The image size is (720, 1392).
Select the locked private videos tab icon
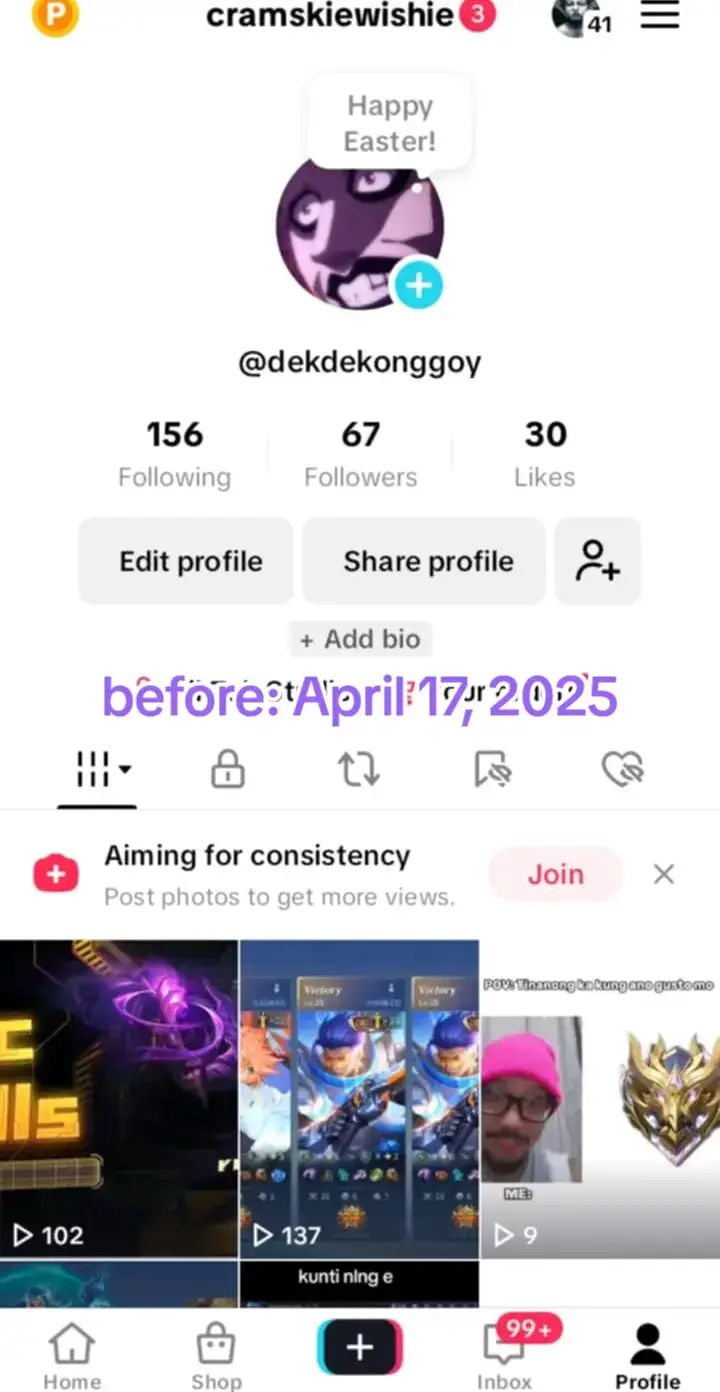pos(227,769)
